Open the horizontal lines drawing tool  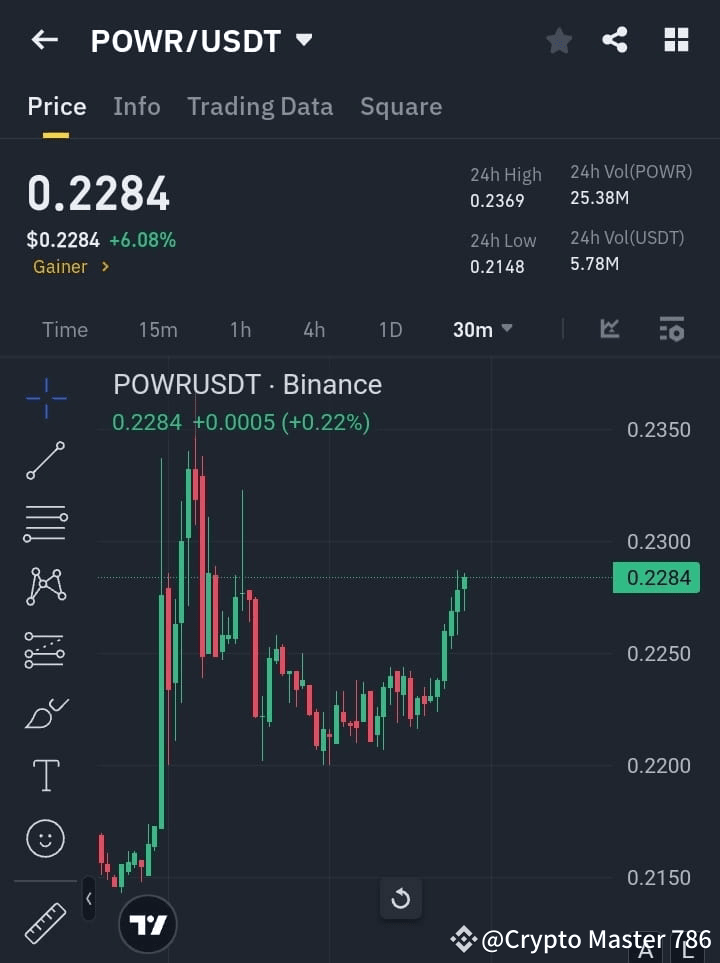point(44,524)
